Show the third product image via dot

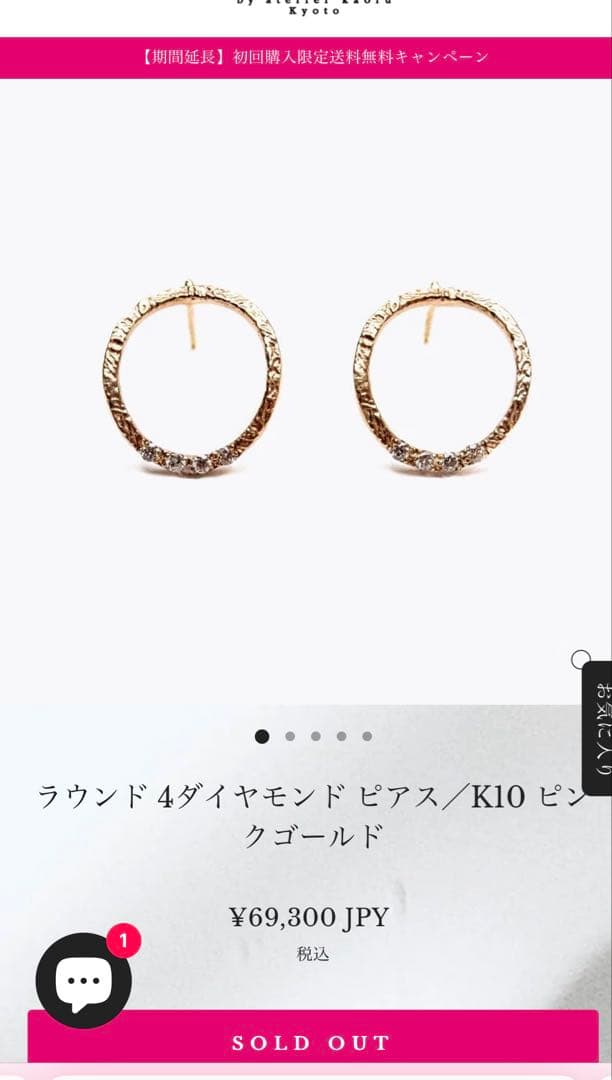pos(316,736)
